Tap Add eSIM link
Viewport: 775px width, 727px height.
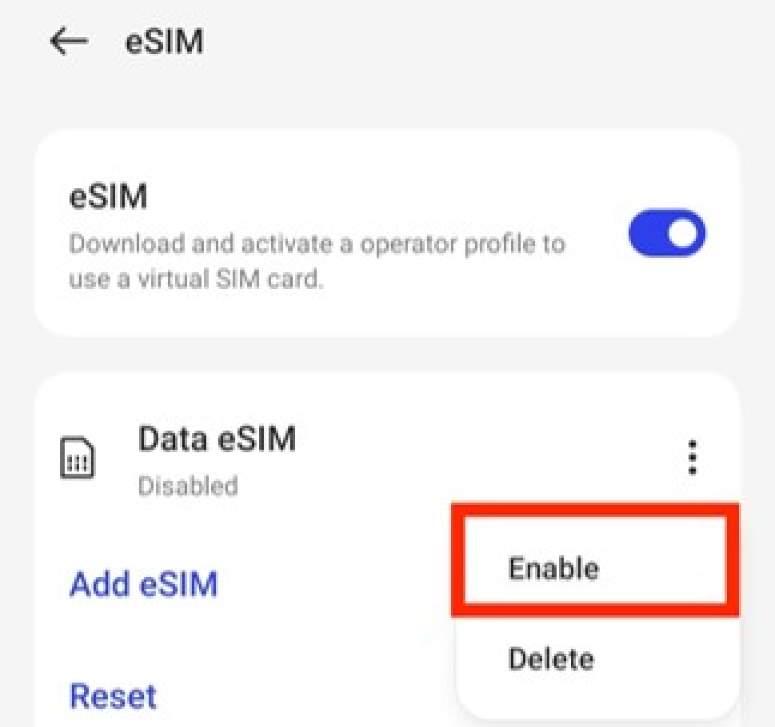pos(143,583)
